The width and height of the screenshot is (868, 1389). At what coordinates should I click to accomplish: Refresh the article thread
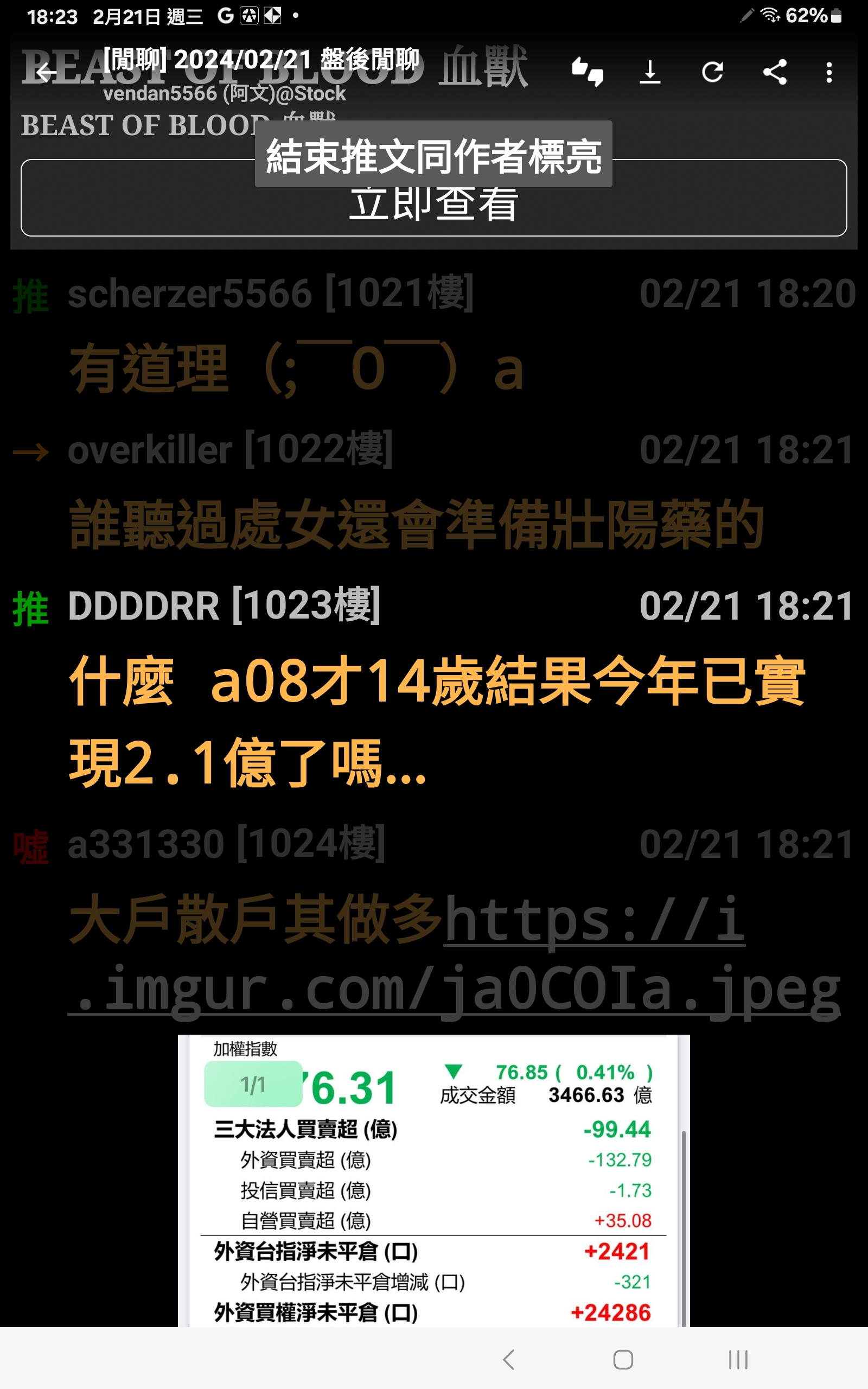[x=712, y=72]
